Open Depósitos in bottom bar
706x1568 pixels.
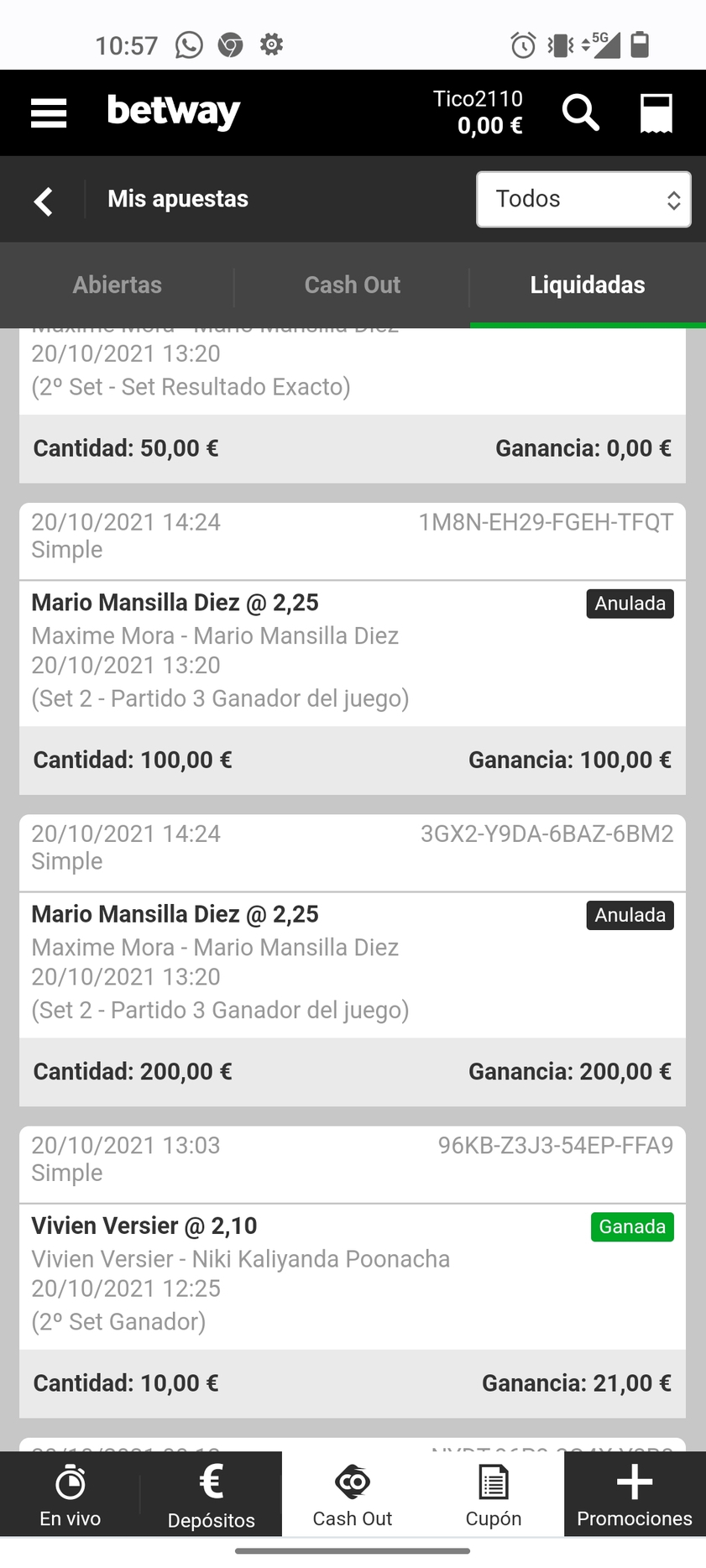[x=212, y=1495]
